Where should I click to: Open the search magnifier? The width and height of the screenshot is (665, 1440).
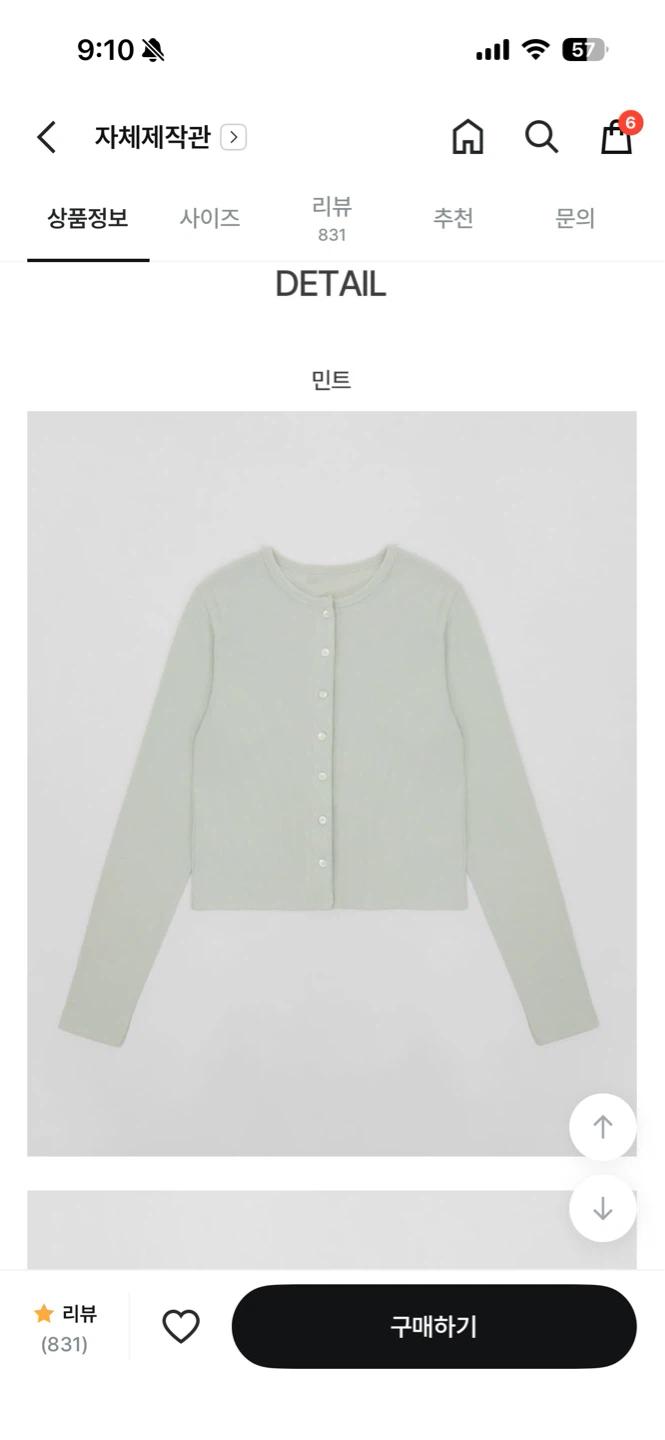pyautogui.click(x=541, y=137)
